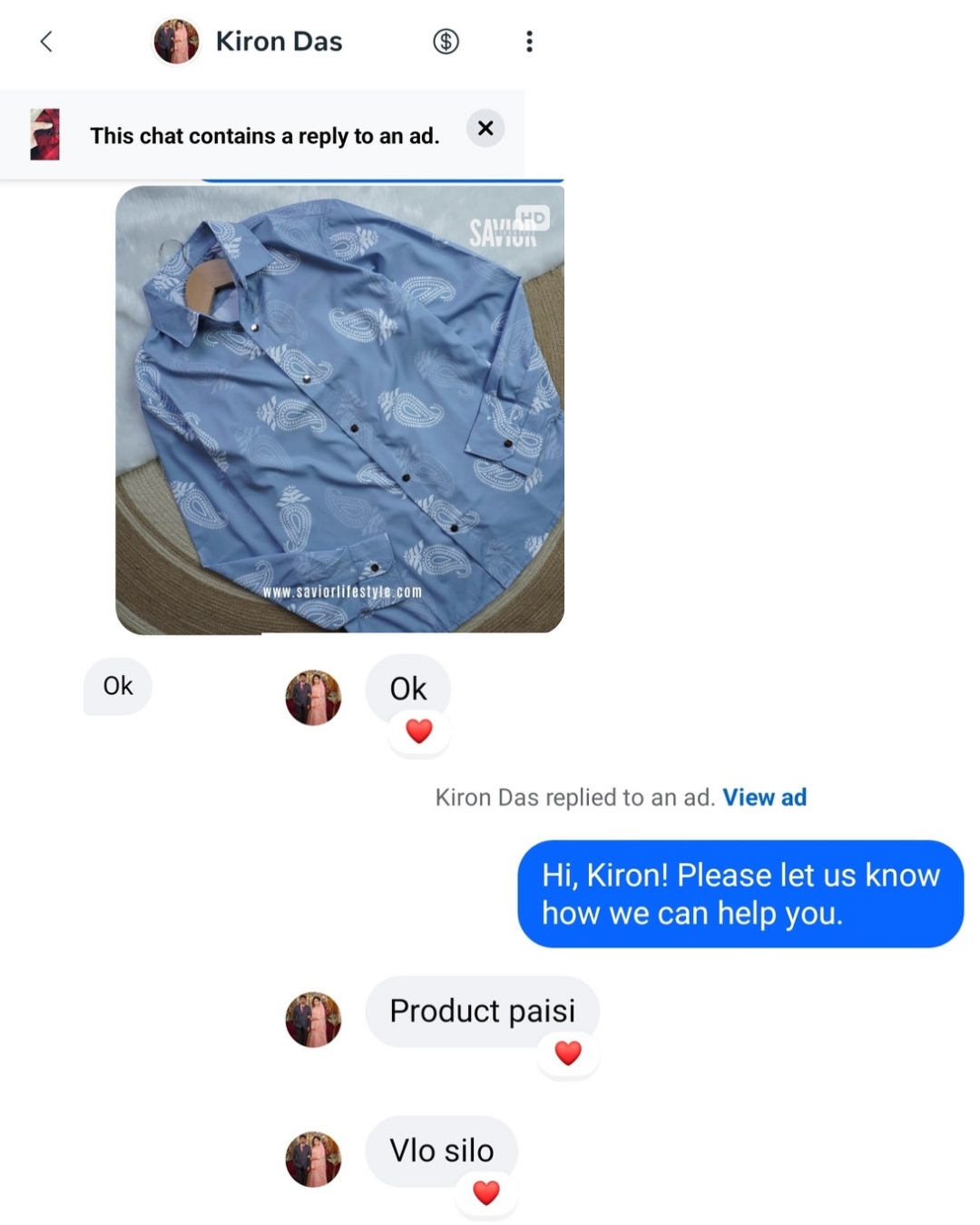Dismiss the reply-to-ad banner
Screen dimensions: 980x1225
pos(485,128)
